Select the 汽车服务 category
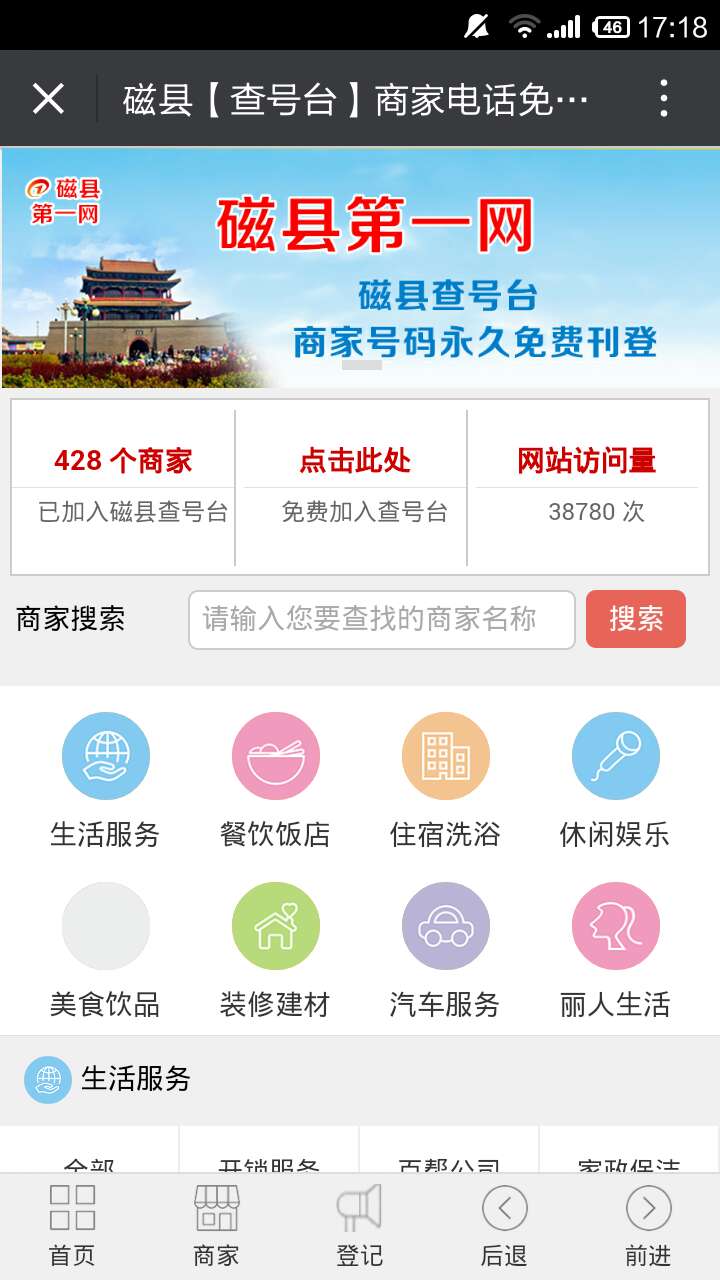This screenshot has height=1280, width=720. coord(445,927)
